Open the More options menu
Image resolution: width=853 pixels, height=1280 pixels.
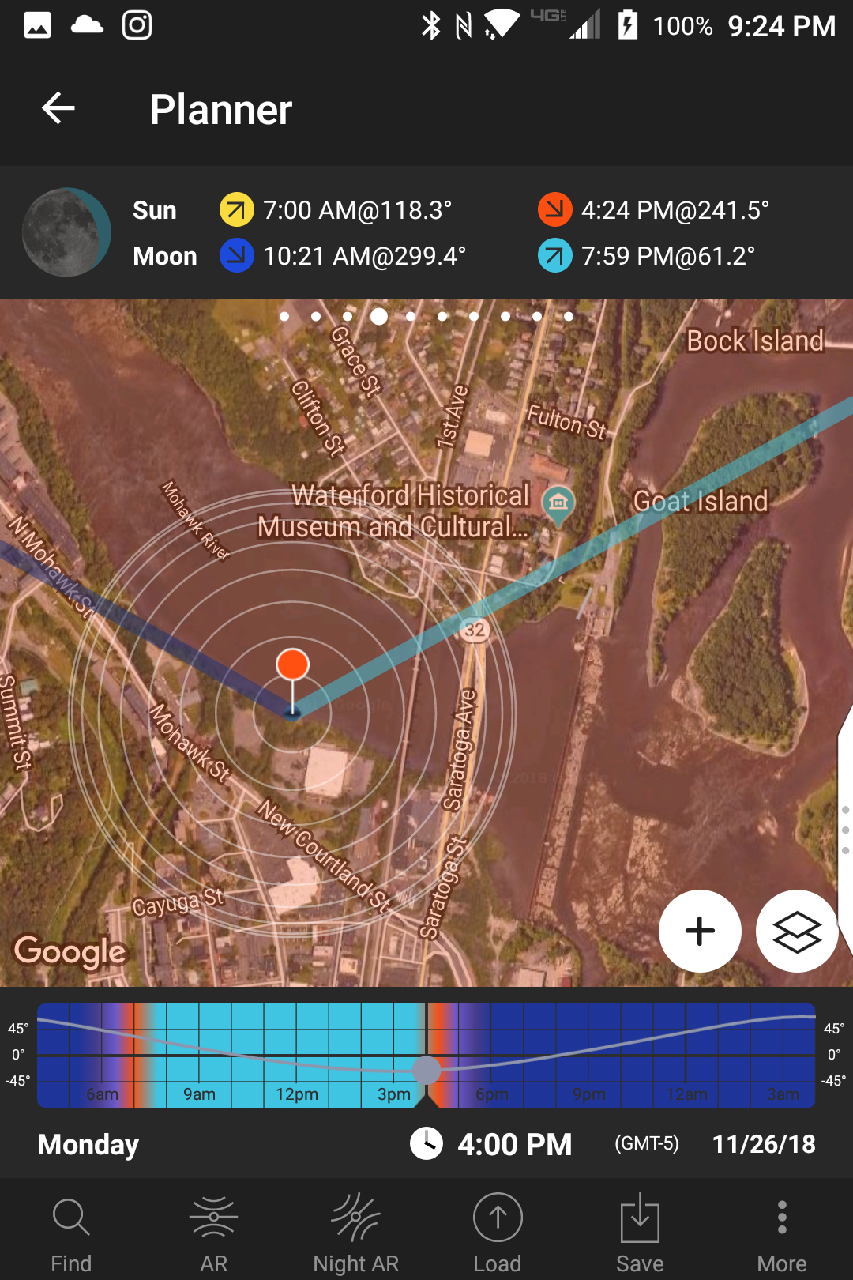pyautogui.click(x=781, y=1235)
